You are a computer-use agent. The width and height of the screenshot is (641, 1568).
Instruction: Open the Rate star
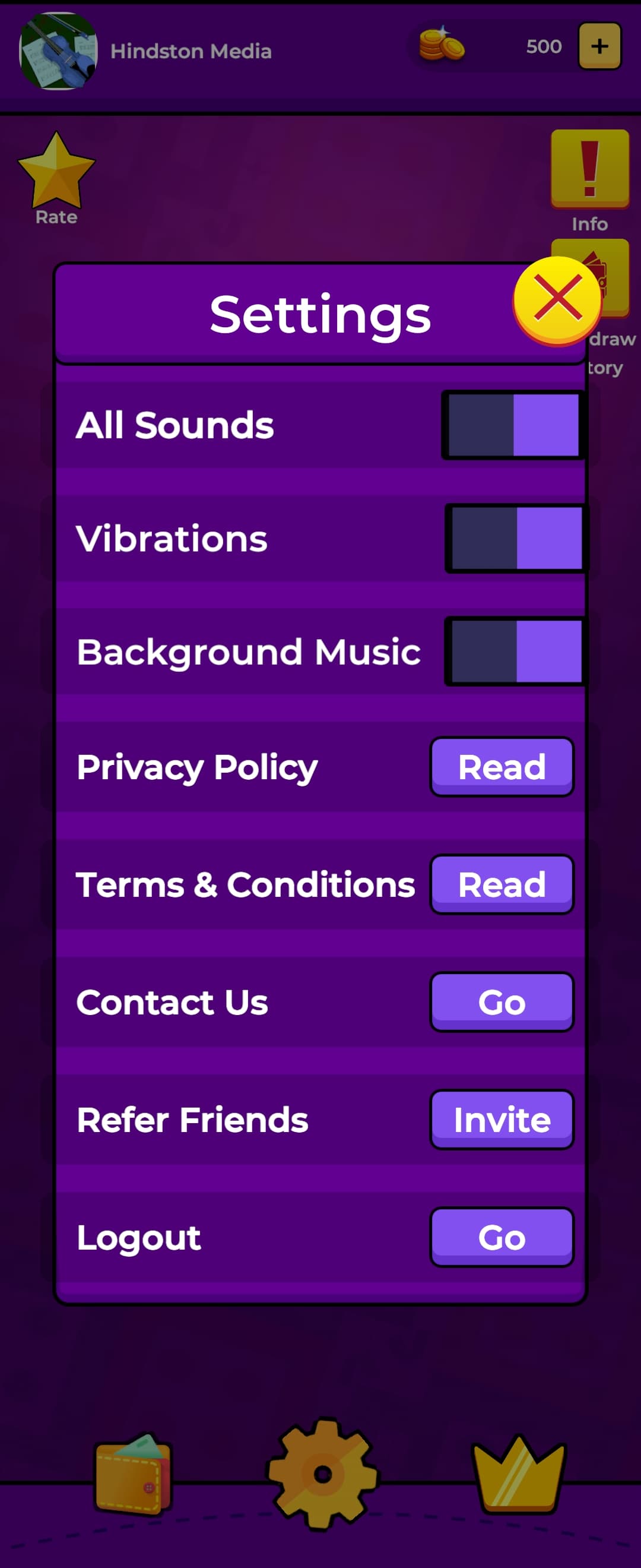[x=56, y=173]
